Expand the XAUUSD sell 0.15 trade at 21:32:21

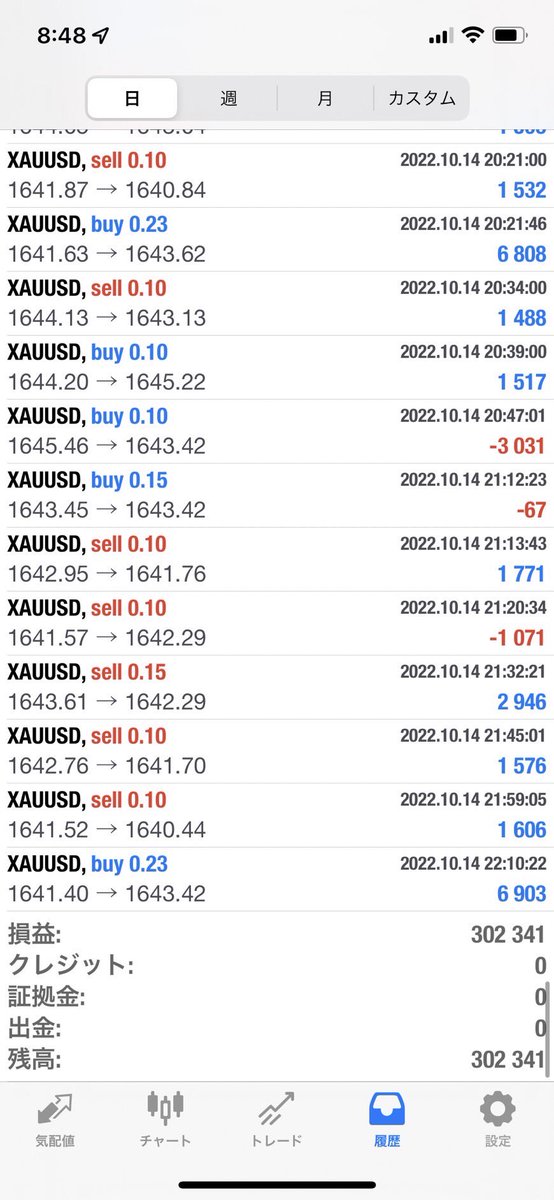click(277, 688)
